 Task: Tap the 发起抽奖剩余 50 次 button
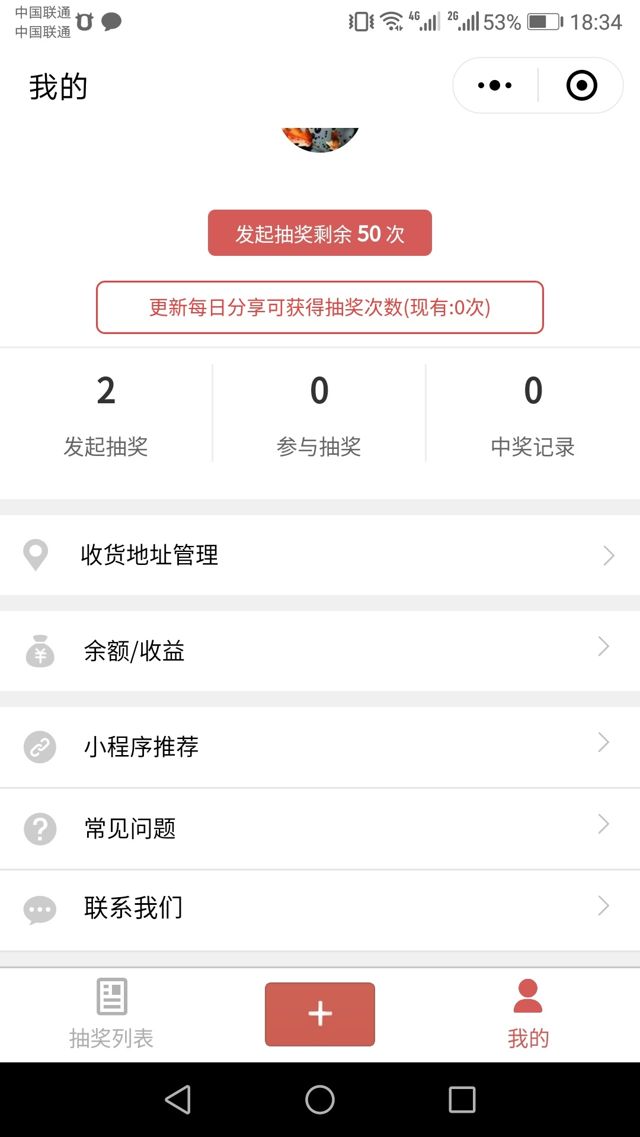pyautogui.click(x=320, y=233)
